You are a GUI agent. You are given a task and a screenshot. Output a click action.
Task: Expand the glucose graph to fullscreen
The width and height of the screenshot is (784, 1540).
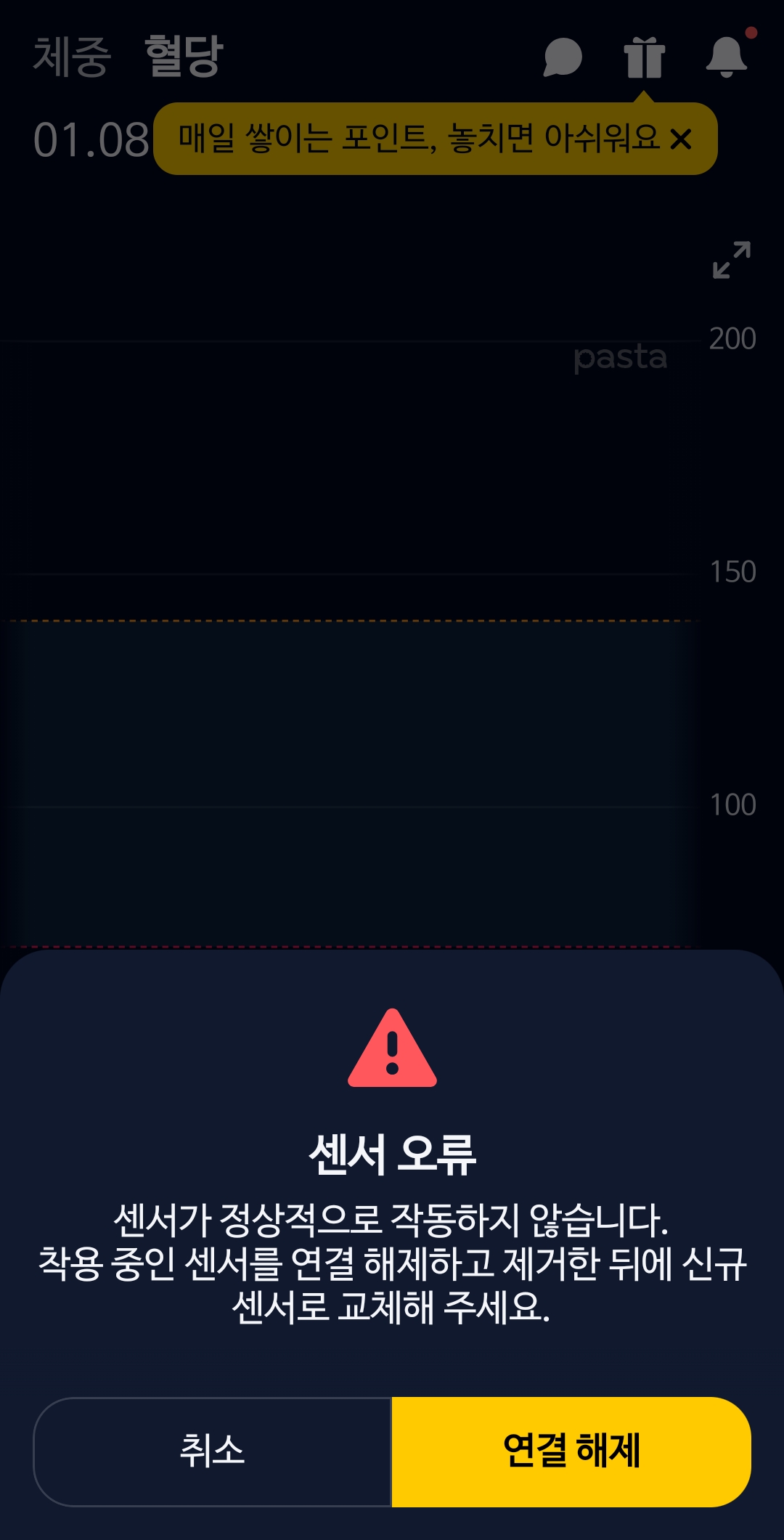pos(732,260)
